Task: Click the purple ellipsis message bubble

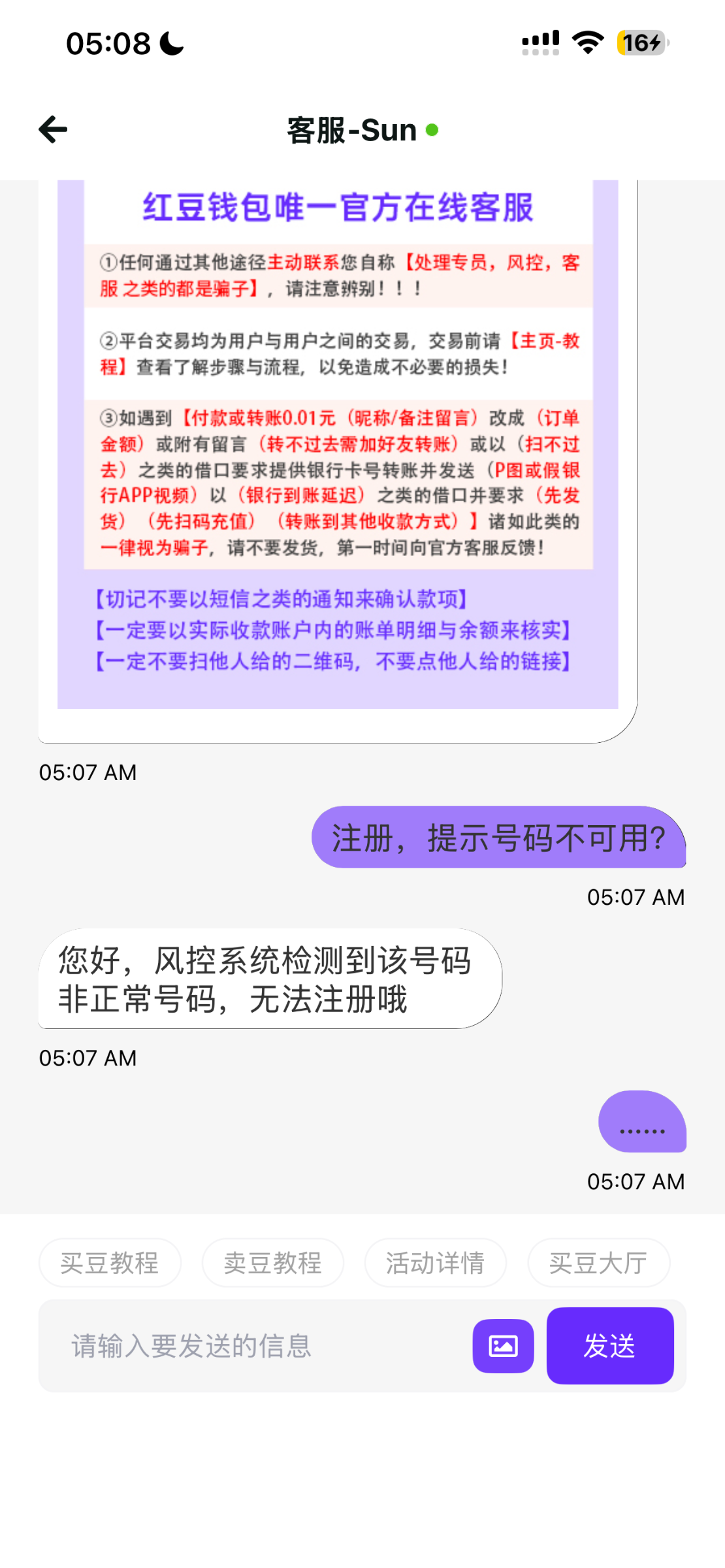Action: click(x=641, y=1121)
